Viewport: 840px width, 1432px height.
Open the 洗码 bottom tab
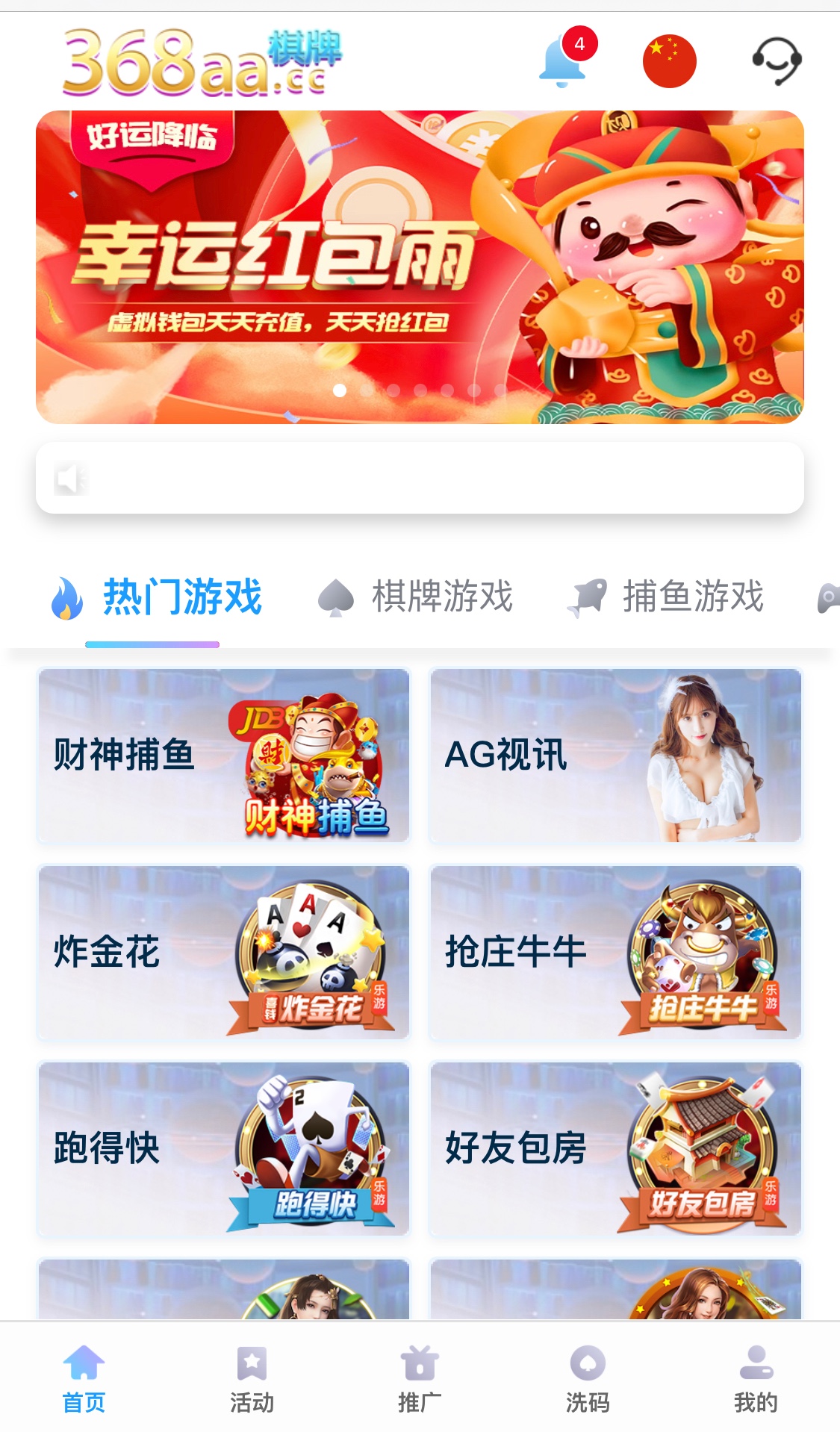pyautogui.click(x=588, y=1379)
